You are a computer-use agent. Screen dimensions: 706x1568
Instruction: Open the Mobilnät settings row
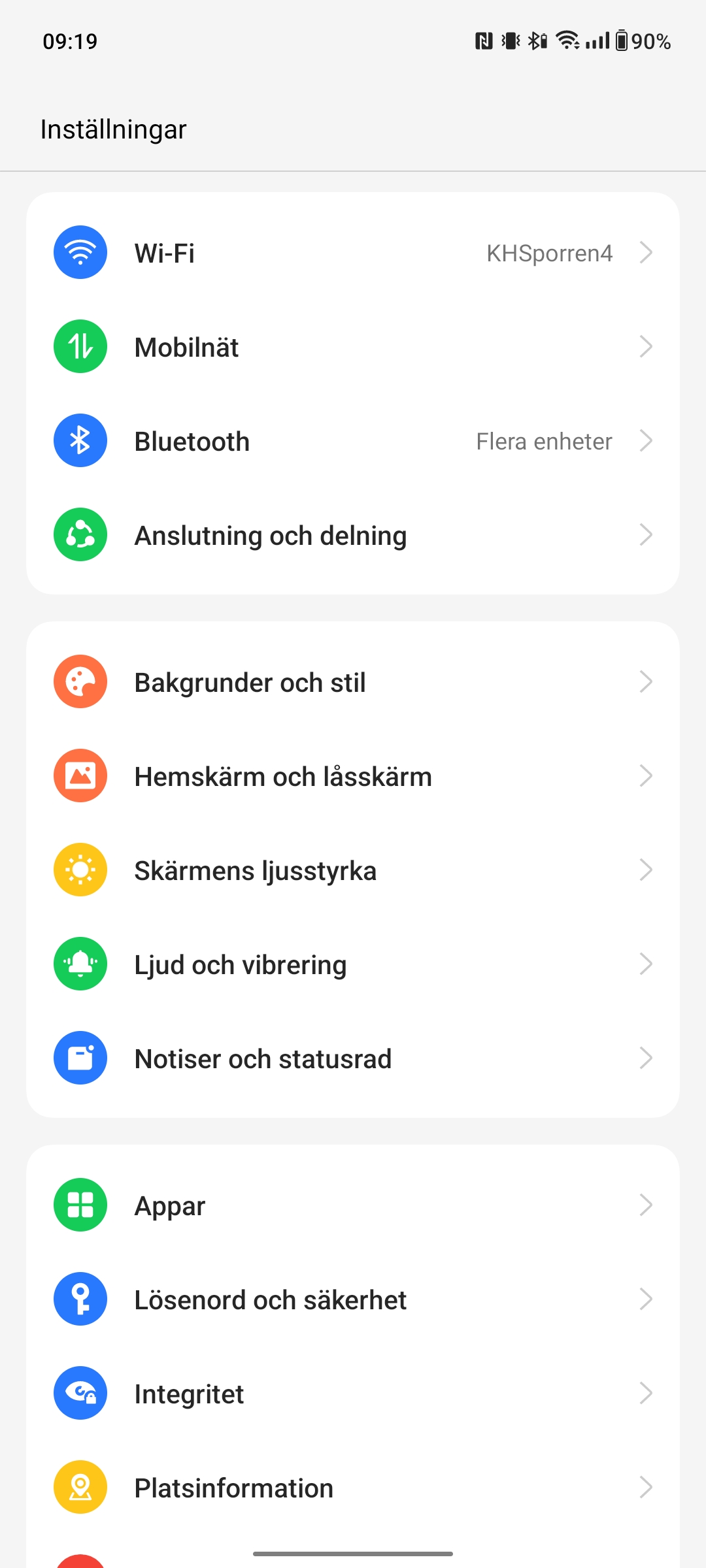pyautogui.click(x=353, y=347)
